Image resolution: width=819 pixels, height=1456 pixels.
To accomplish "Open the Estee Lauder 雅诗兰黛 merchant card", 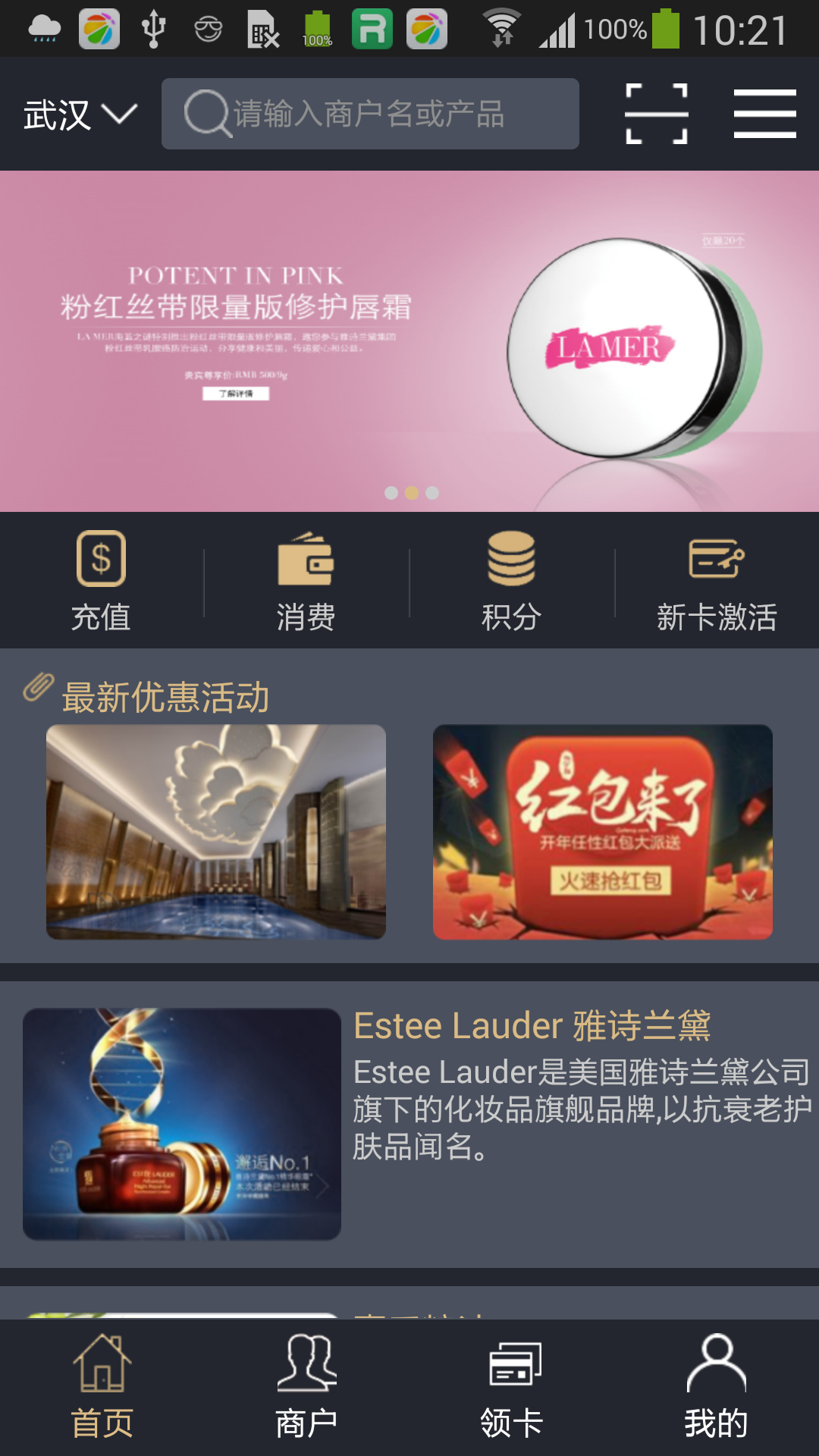I will click(x=409, y=1124).
